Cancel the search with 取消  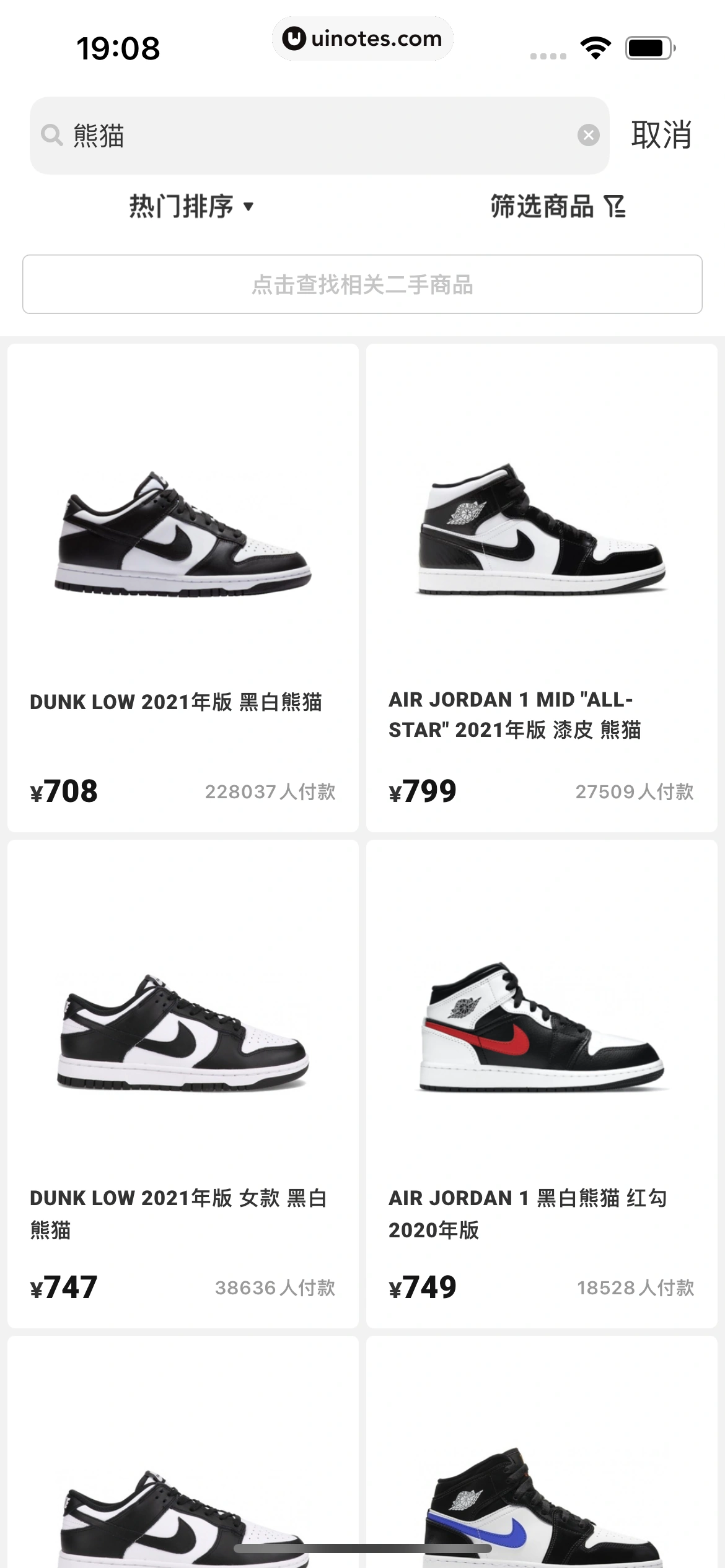(661, 135)
